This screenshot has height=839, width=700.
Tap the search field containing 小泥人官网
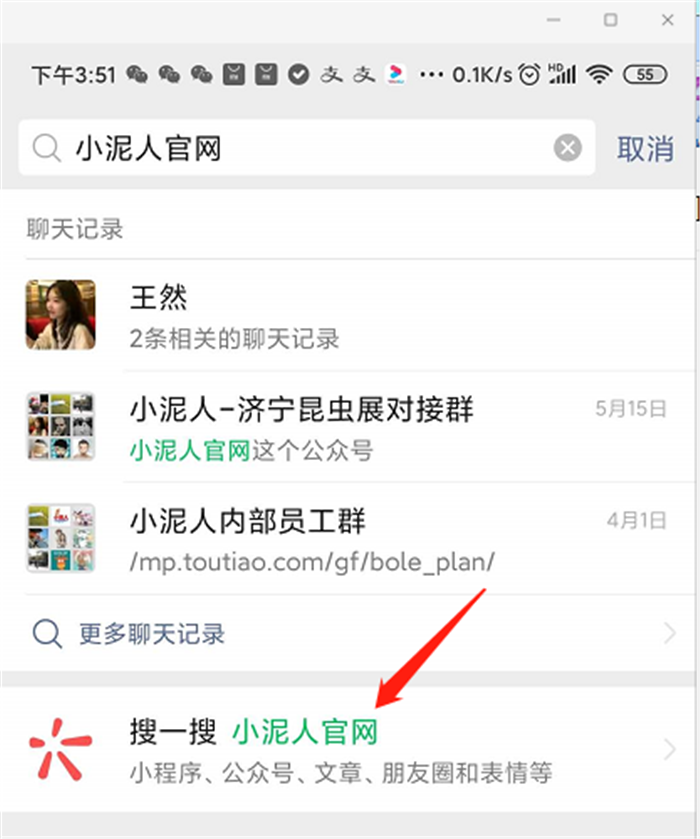(x=300, y=149)
